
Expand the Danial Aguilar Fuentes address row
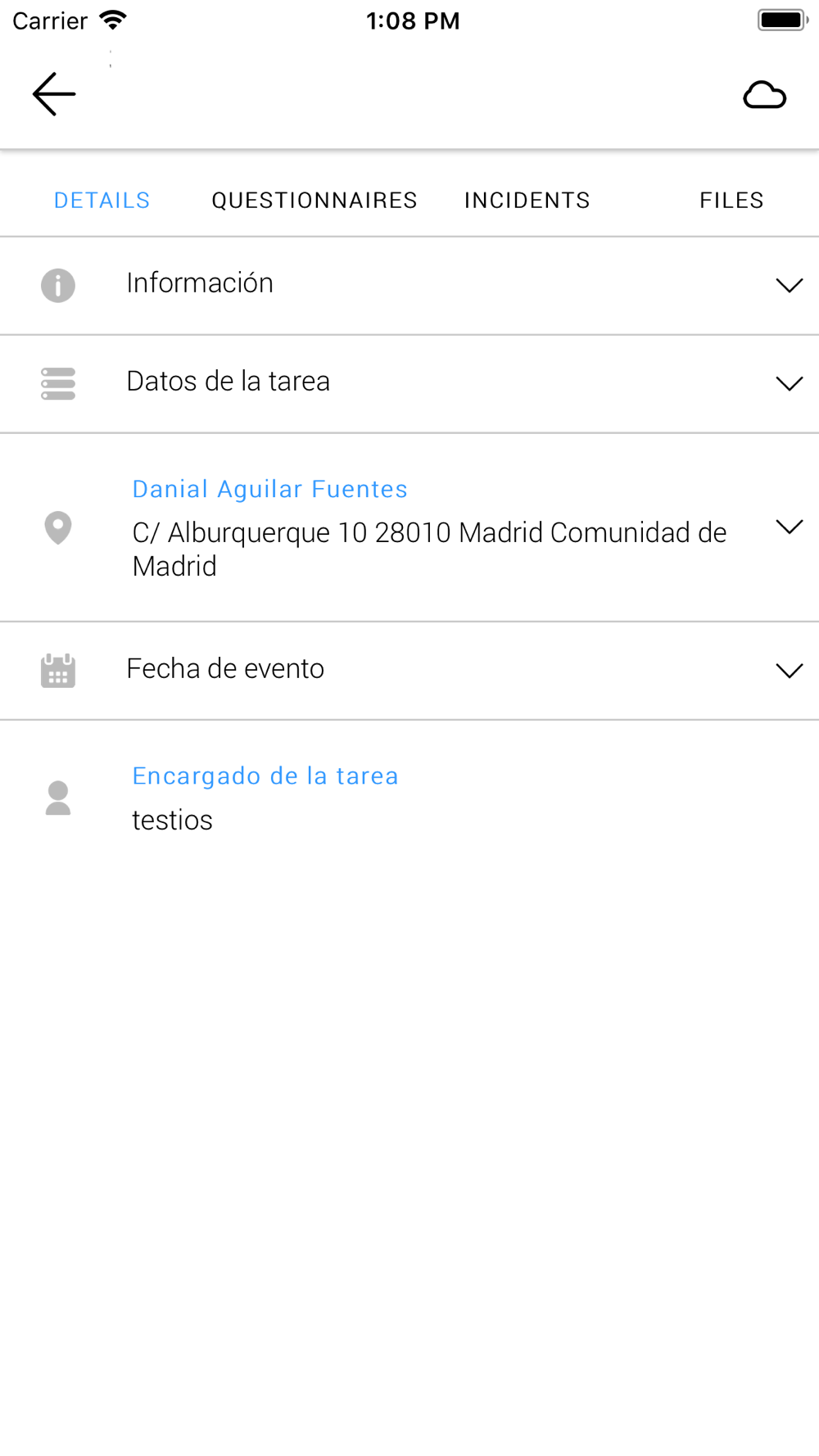(789, 527)
